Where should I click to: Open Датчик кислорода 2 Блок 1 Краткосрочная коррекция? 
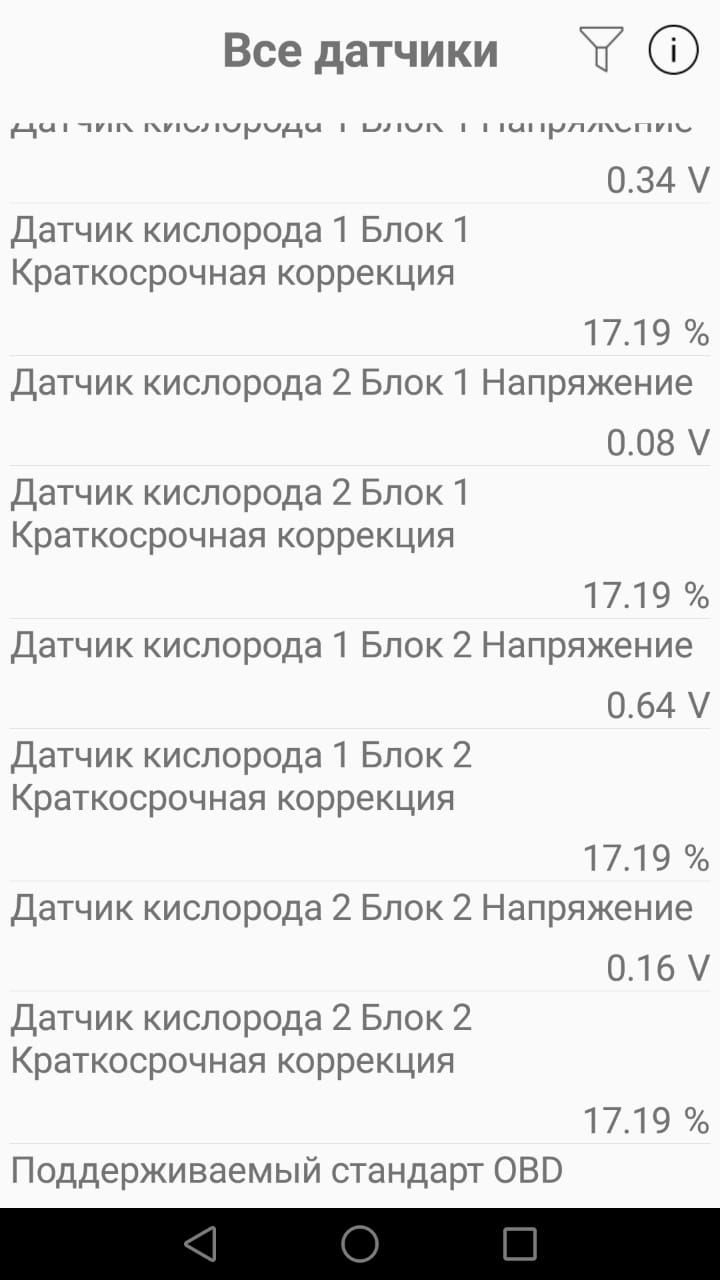point(360,543)
